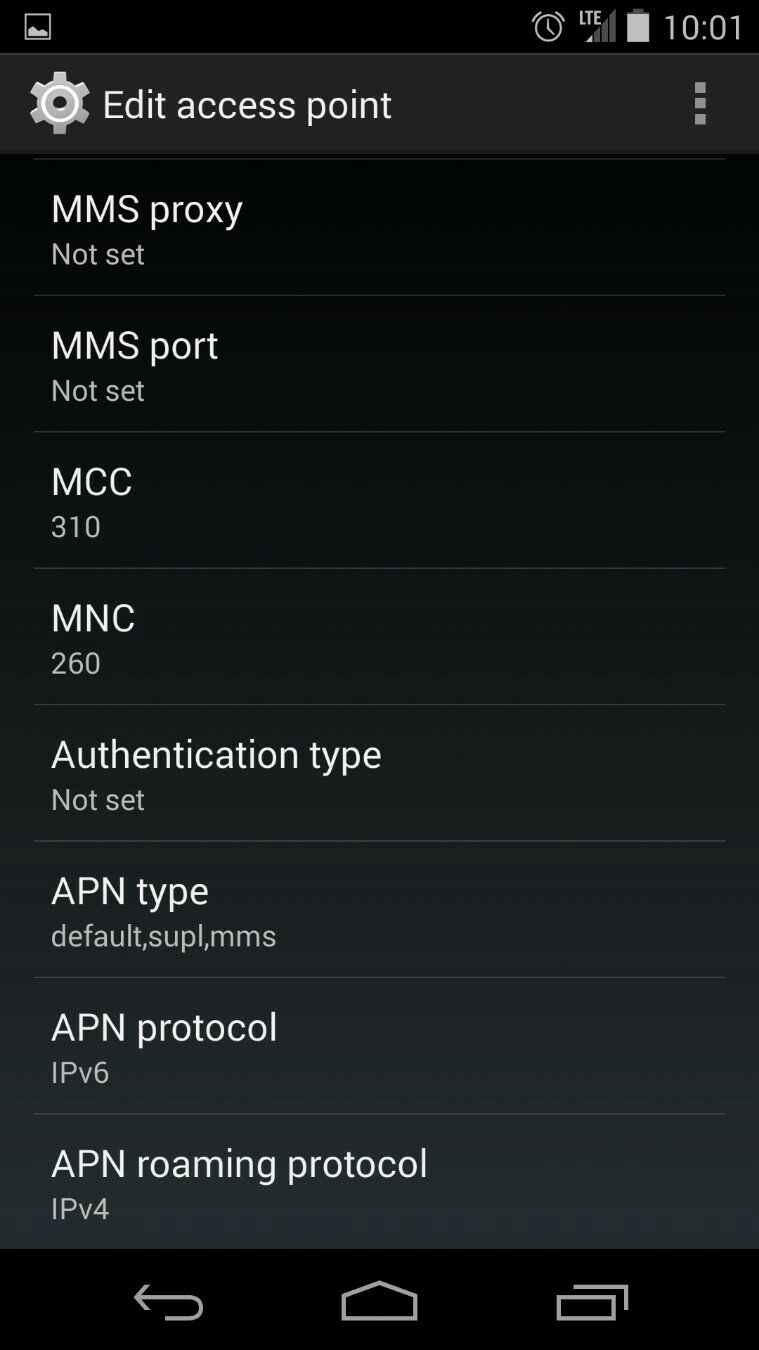Image resolution: width=759 pixels, height=1350 pixels.
Task: Open the MMS port setting
Action: click(379, 364)
